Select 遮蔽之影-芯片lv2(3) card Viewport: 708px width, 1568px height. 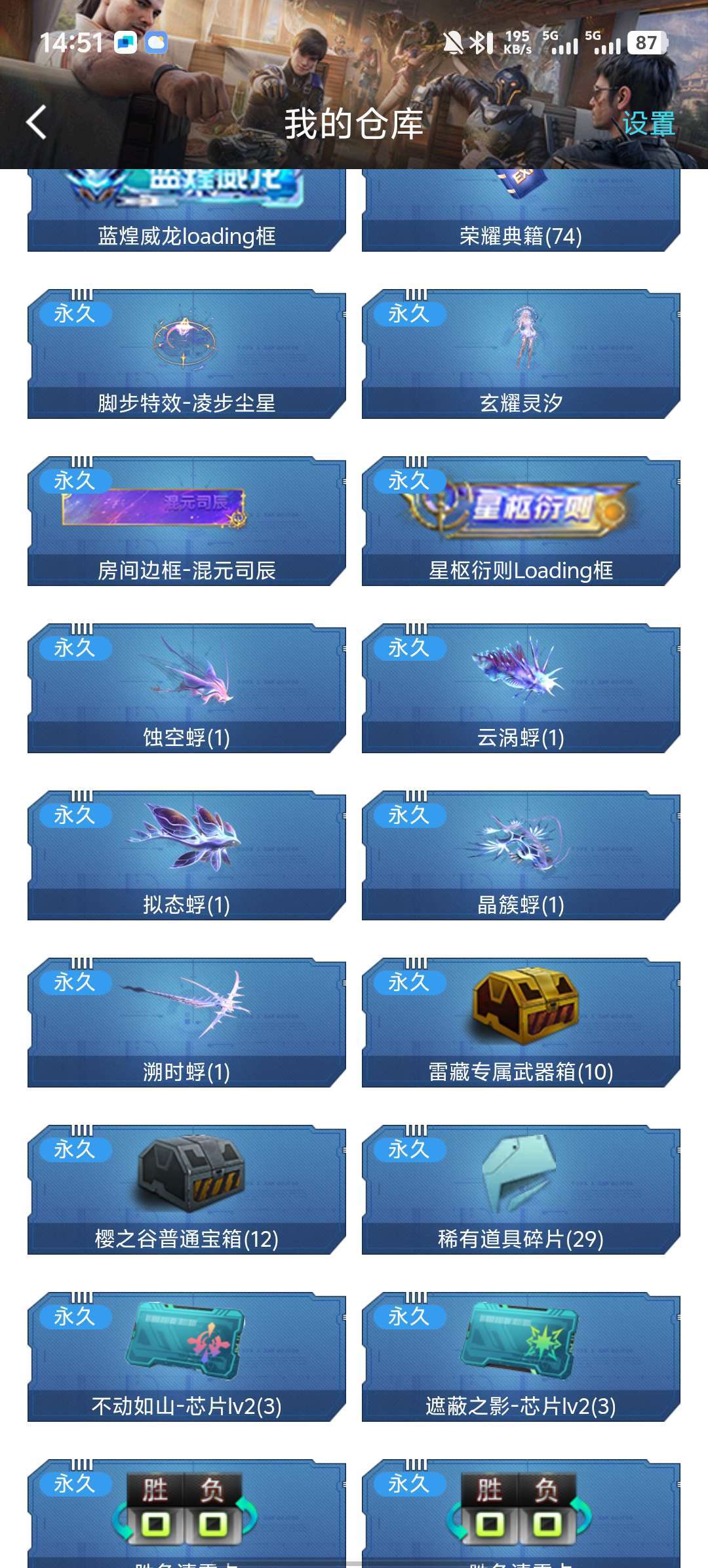tap(521, 1357)
